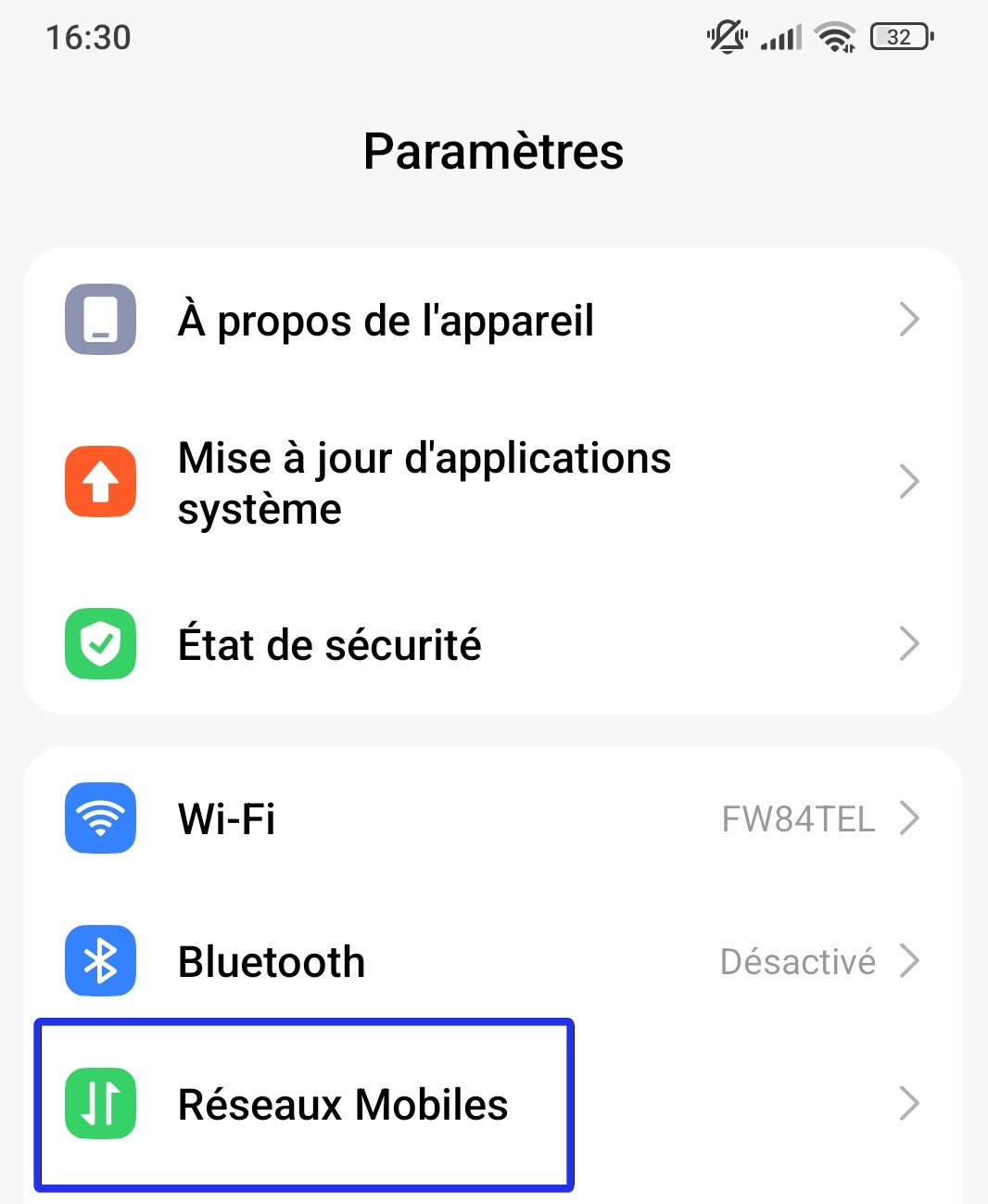Image resolution: width=988 pixels, height=1204 pixels.
Task: Tap the À propos de l'appareil phone icon
Action: (99, 320)
